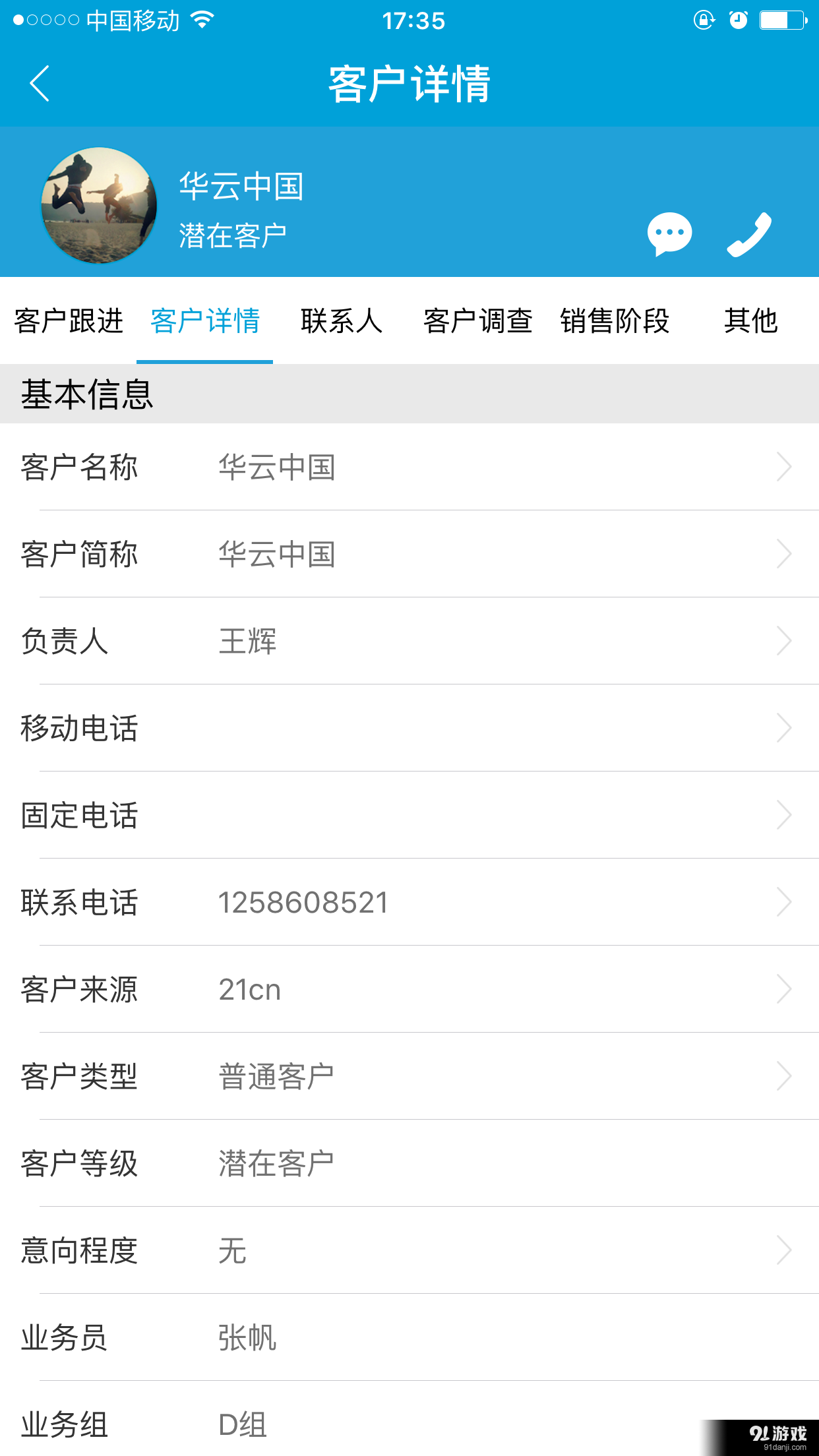Screen dimensions: 819x1456
Task: Switch to 客户调查 tab
Action: [478, 321]
